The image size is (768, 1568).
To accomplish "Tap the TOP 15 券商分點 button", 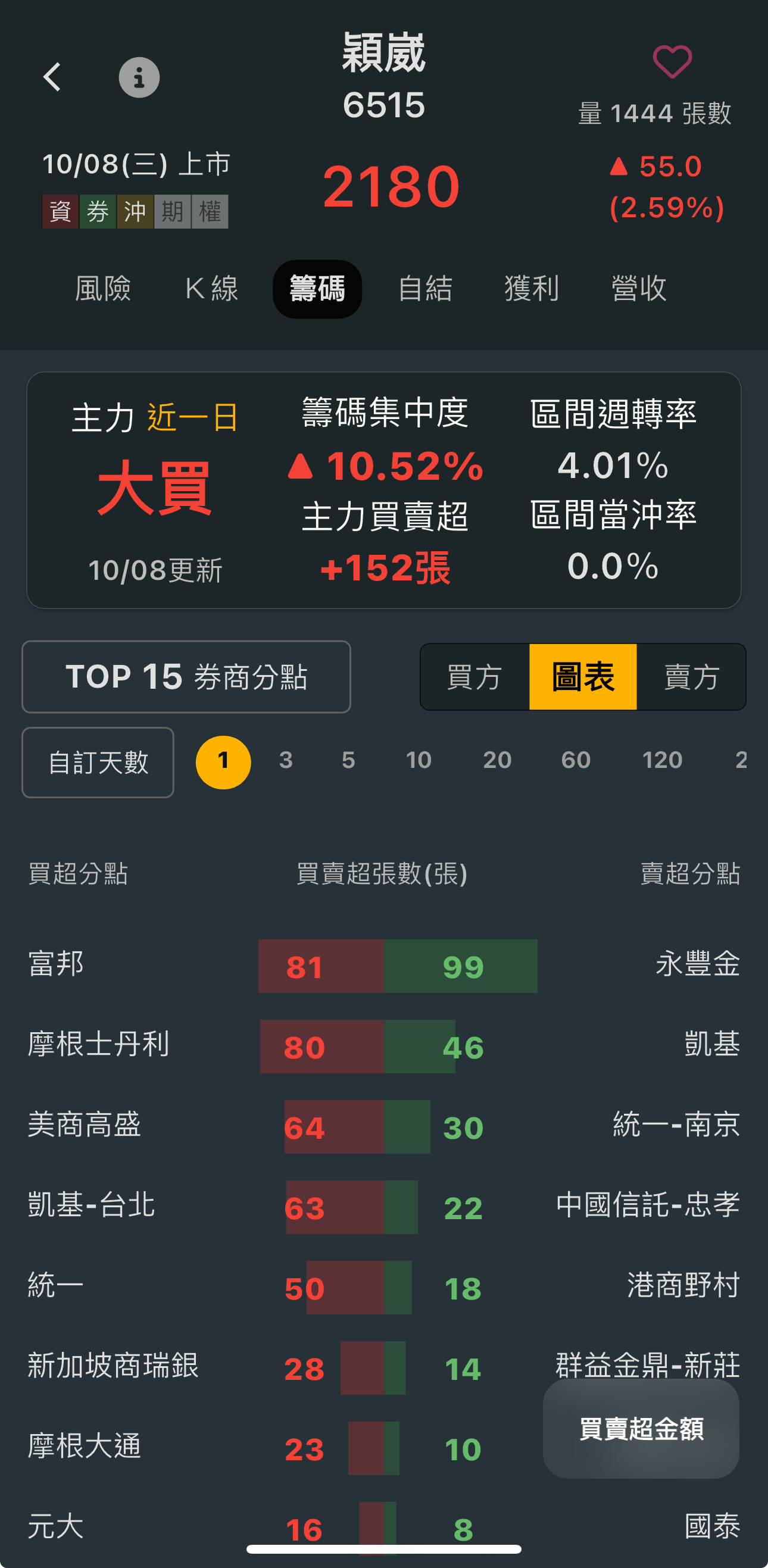I will 186,676.
